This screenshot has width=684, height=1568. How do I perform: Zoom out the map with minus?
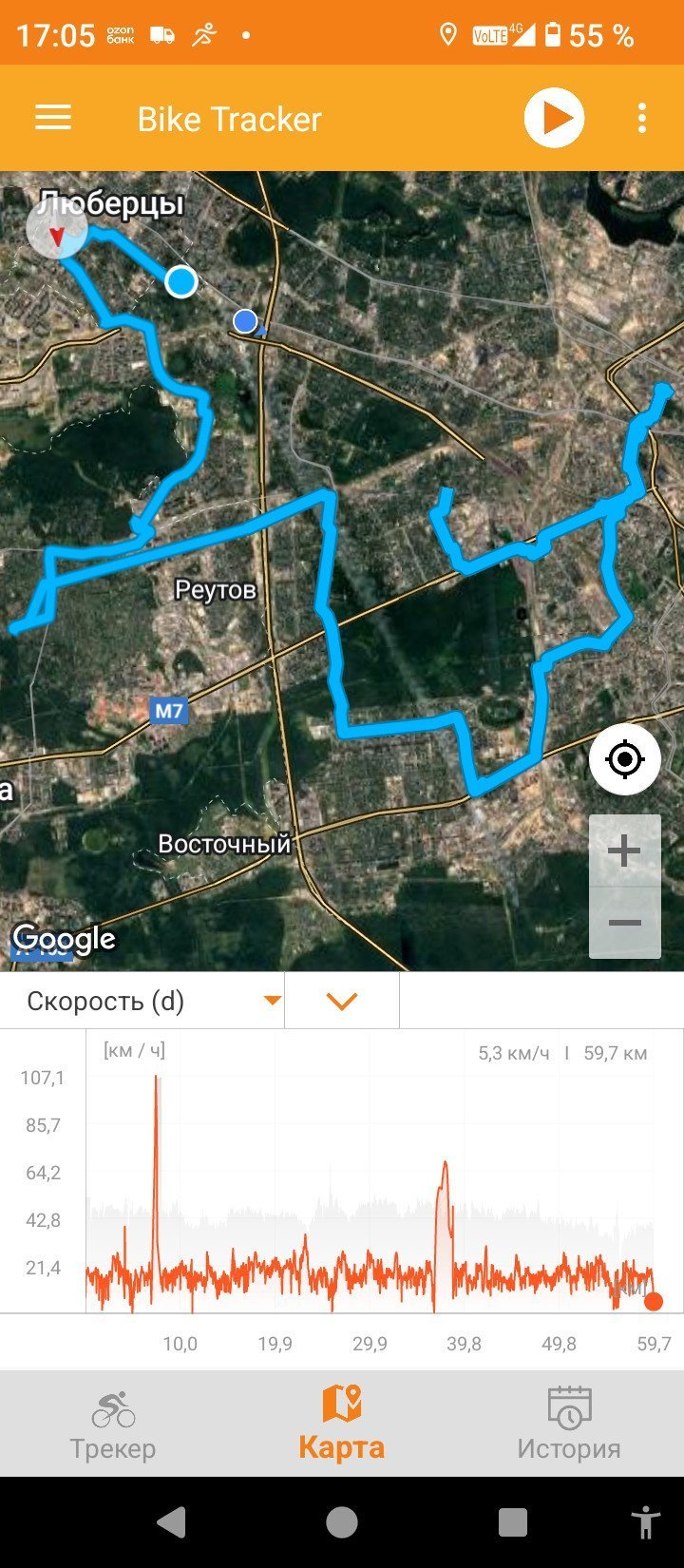624,923
